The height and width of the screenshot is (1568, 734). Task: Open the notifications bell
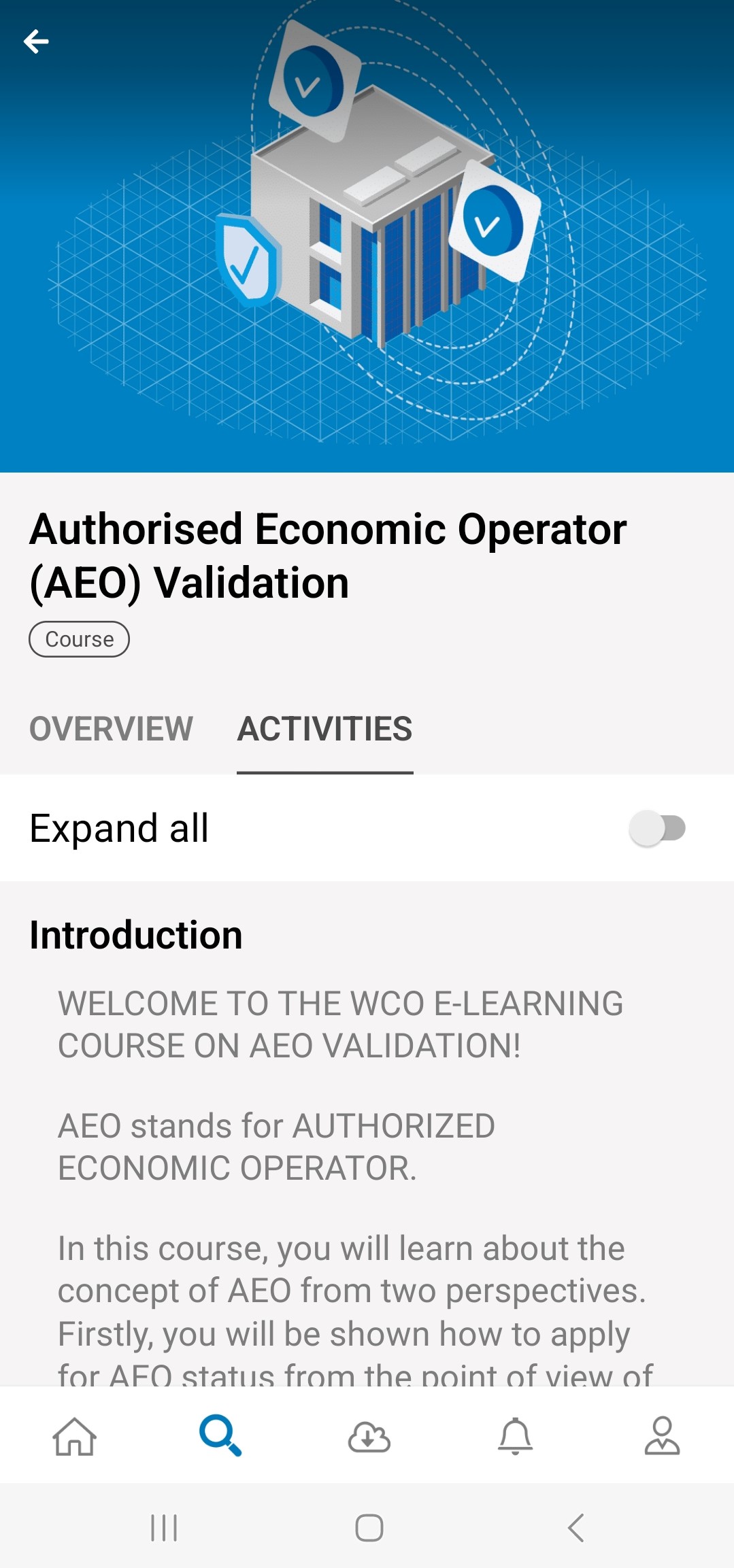click(515, 1436)
